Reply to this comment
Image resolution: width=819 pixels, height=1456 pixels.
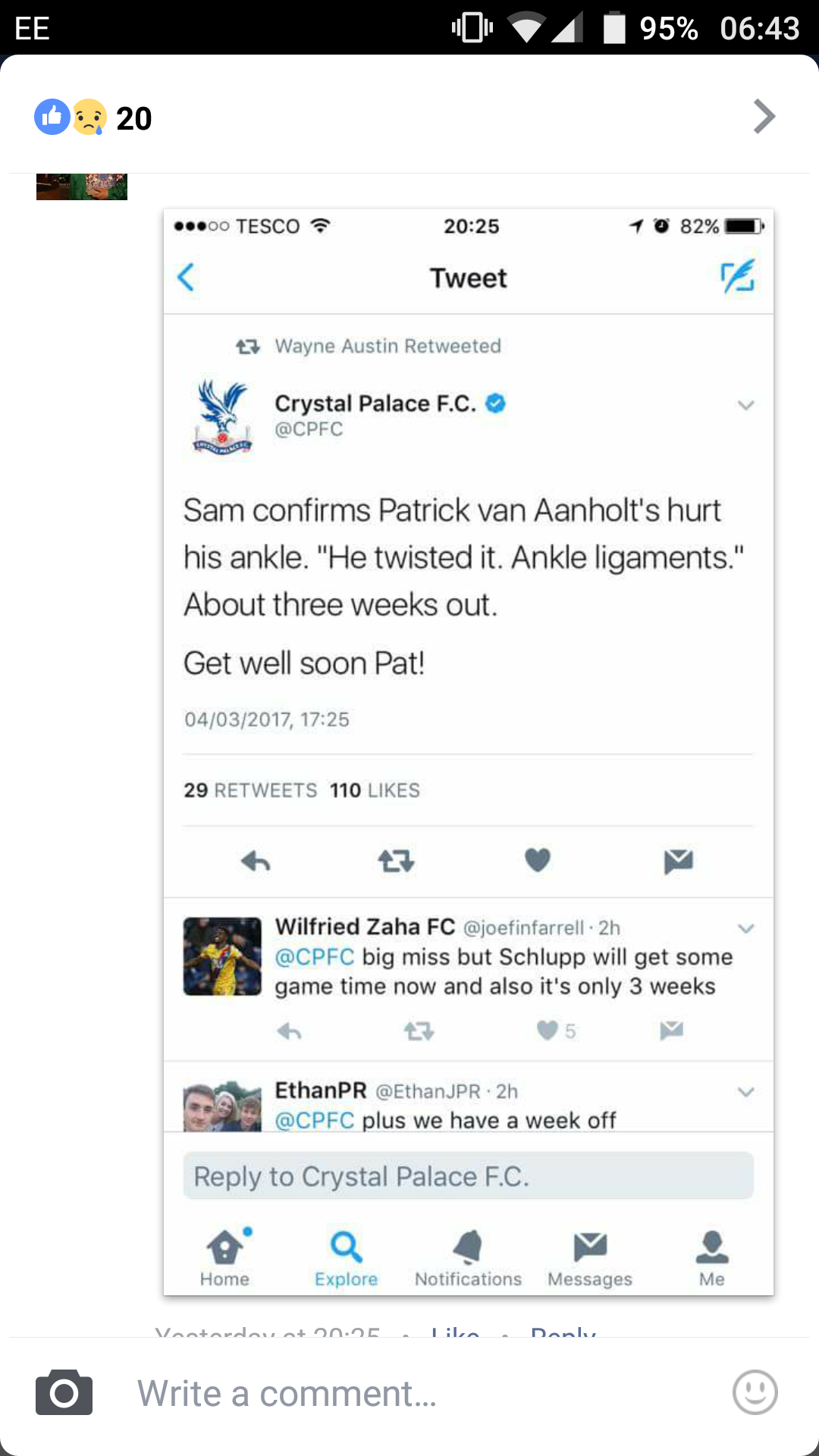point(563,1331)
